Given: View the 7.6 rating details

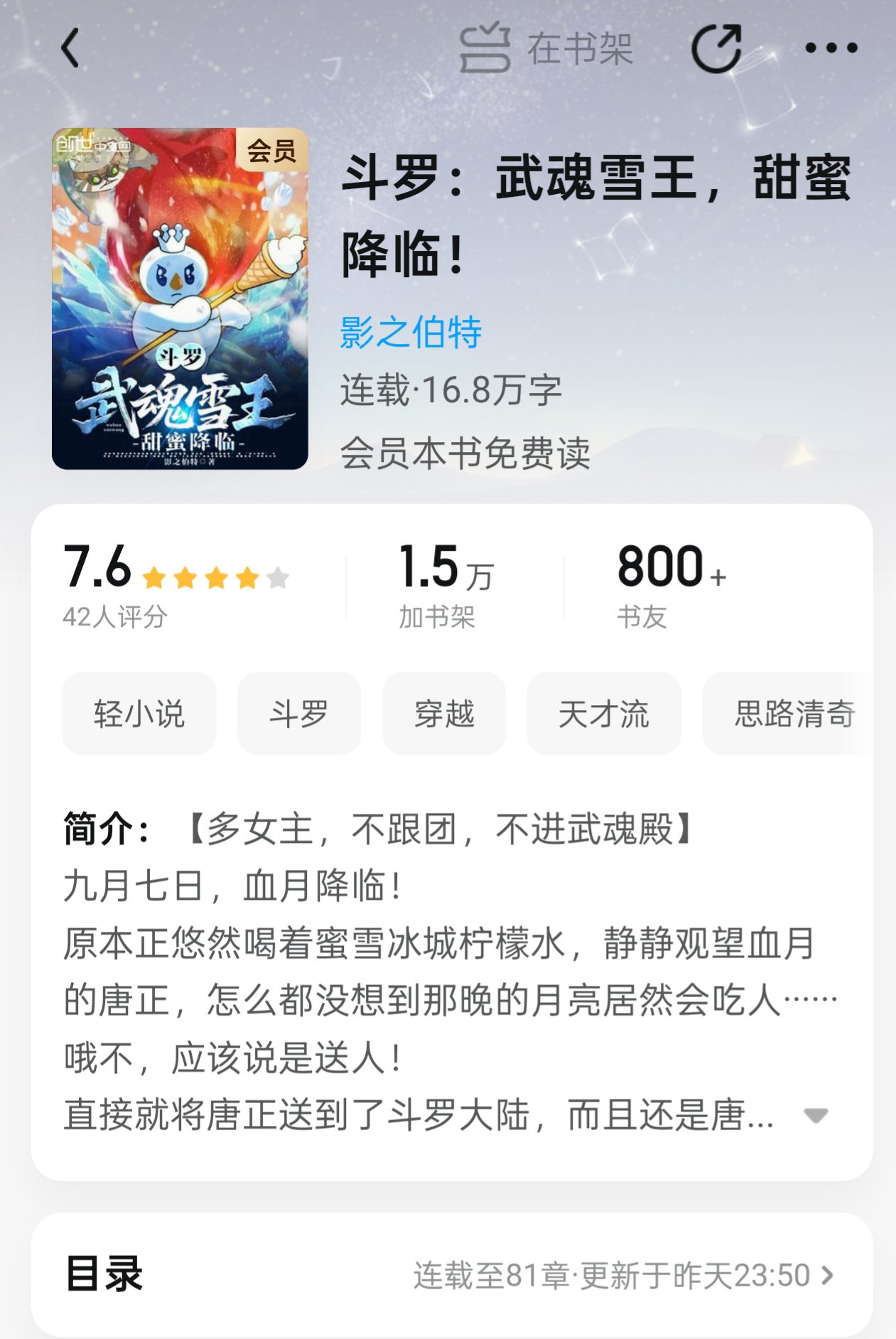Looking at the screenshot, I should coord(176,583).
